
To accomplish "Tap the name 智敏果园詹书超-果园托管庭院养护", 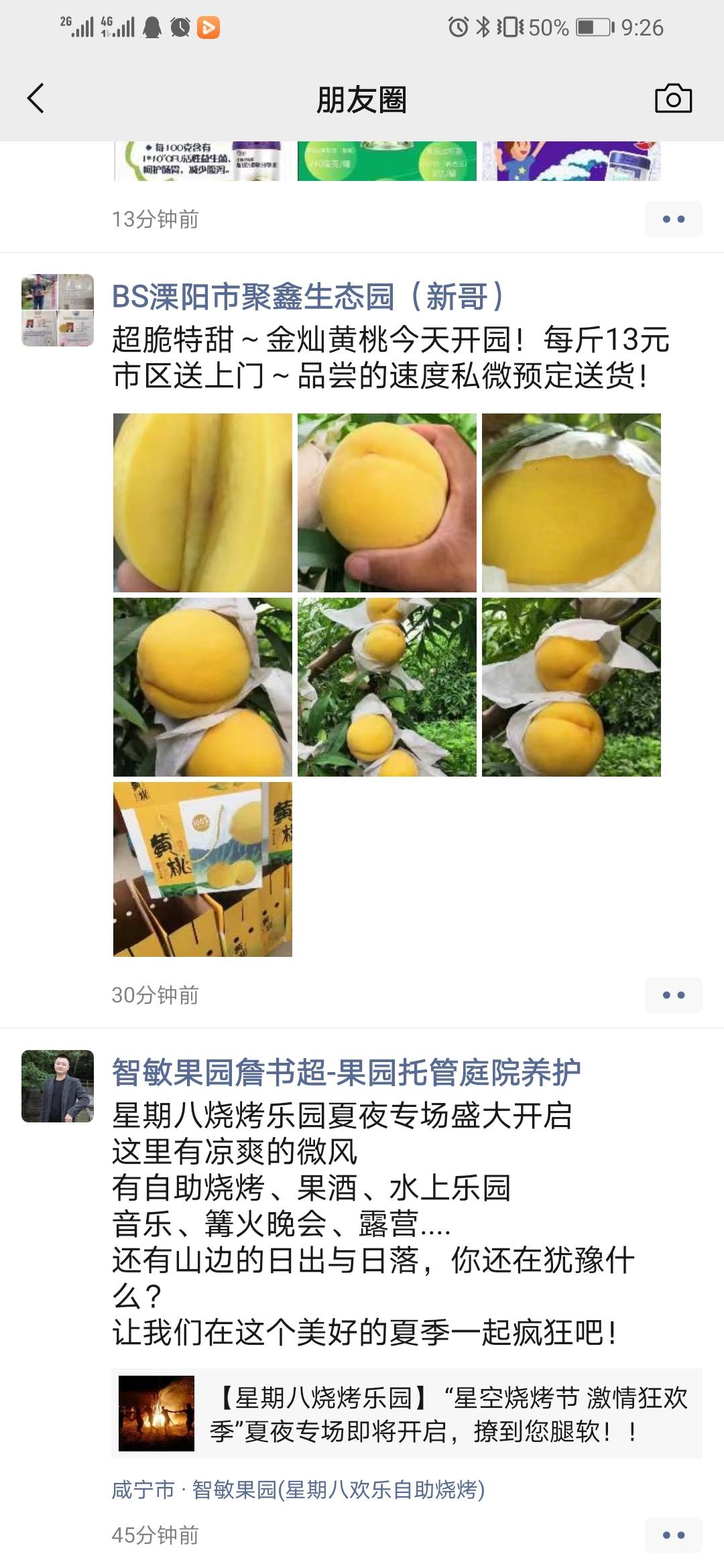I will tap(346, 1073).
